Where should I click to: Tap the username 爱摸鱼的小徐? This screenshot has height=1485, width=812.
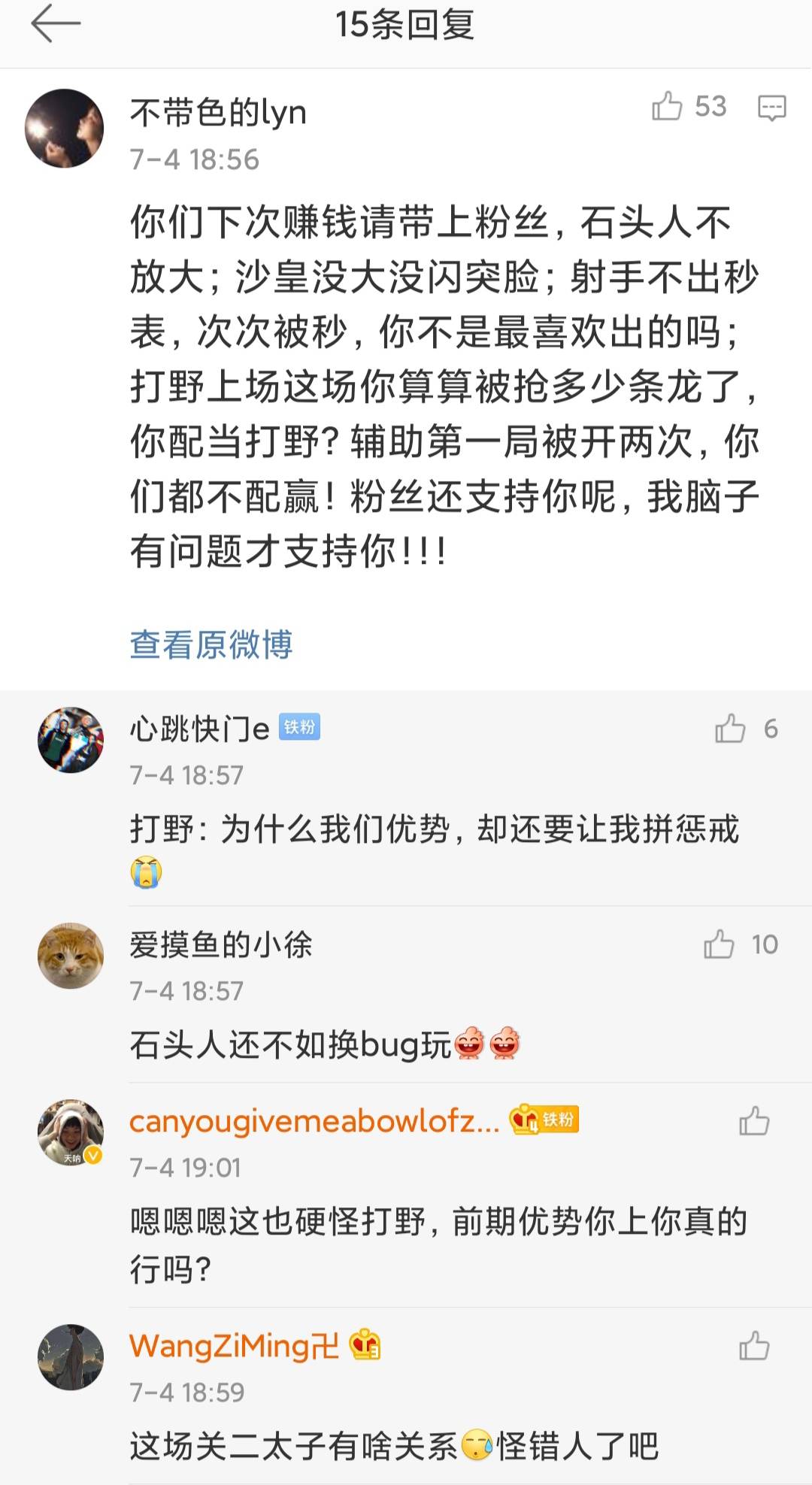click(x=220, y=944)
